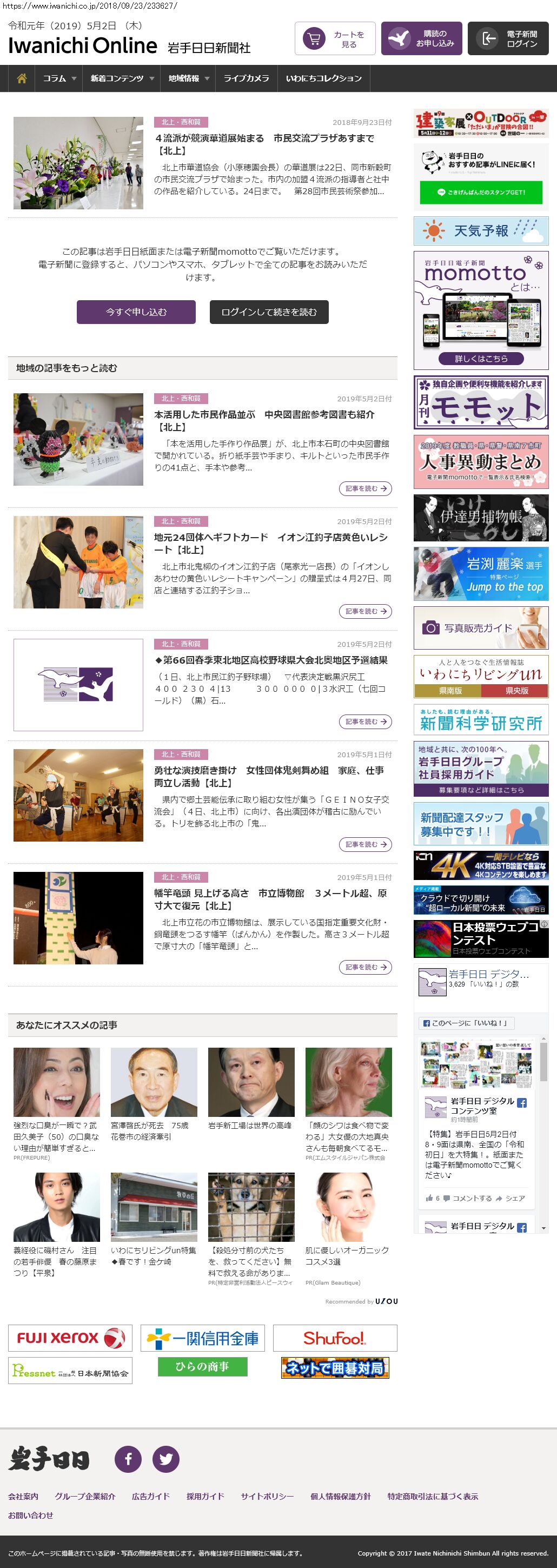Viewport: 557px width, 1568px height.
Task: Open 会社案内 footer link
Action: pyautogui.click(x=23, y=1496)
